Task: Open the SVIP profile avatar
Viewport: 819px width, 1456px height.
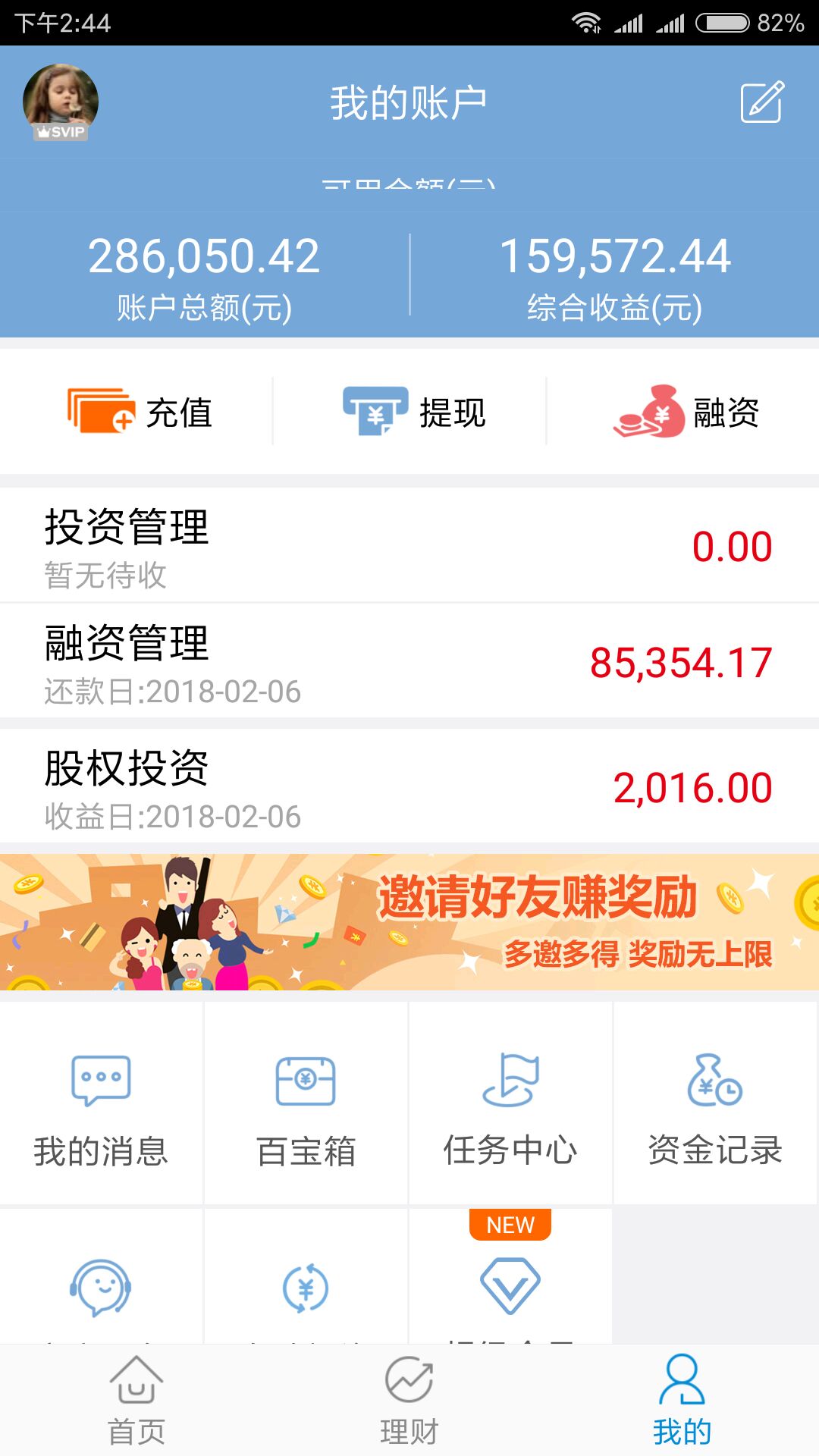Action: 61,102
